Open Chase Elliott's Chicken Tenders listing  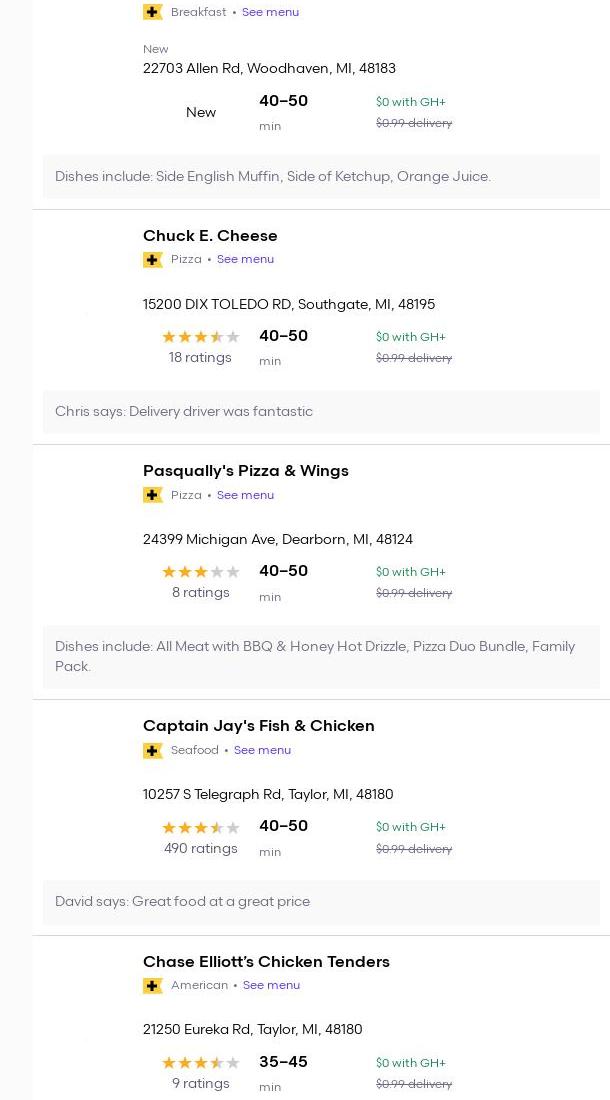tap(266, 962)
